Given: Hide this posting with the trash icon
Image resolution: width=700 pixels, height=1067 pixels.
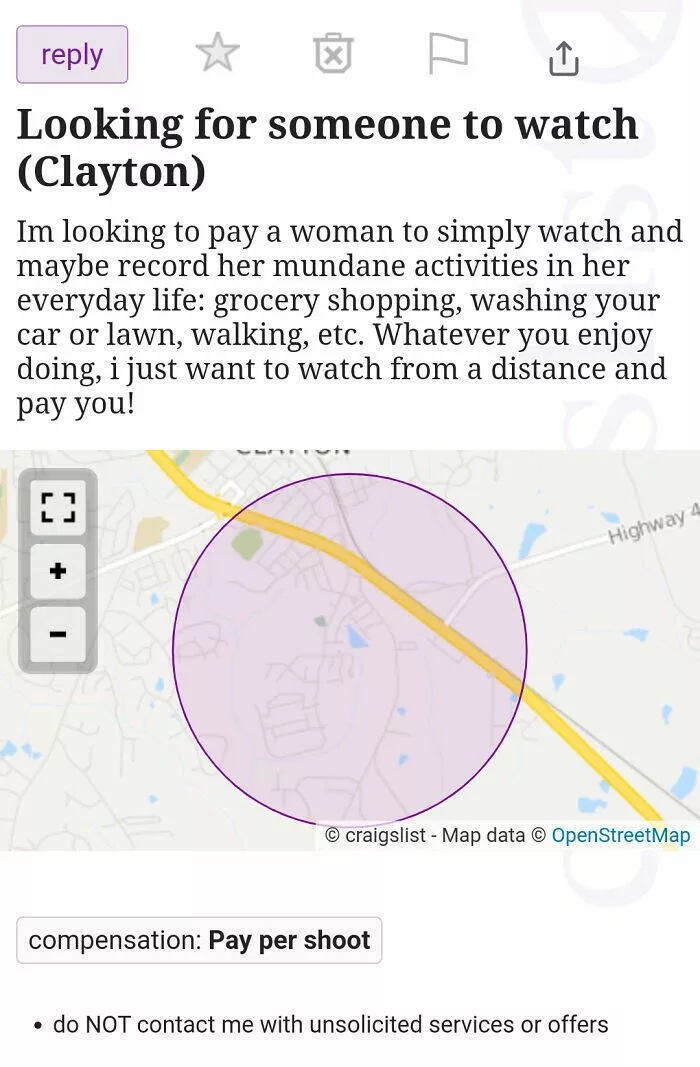Looking at the screenshot, I should pyautogui.click(x=333, y=54).
